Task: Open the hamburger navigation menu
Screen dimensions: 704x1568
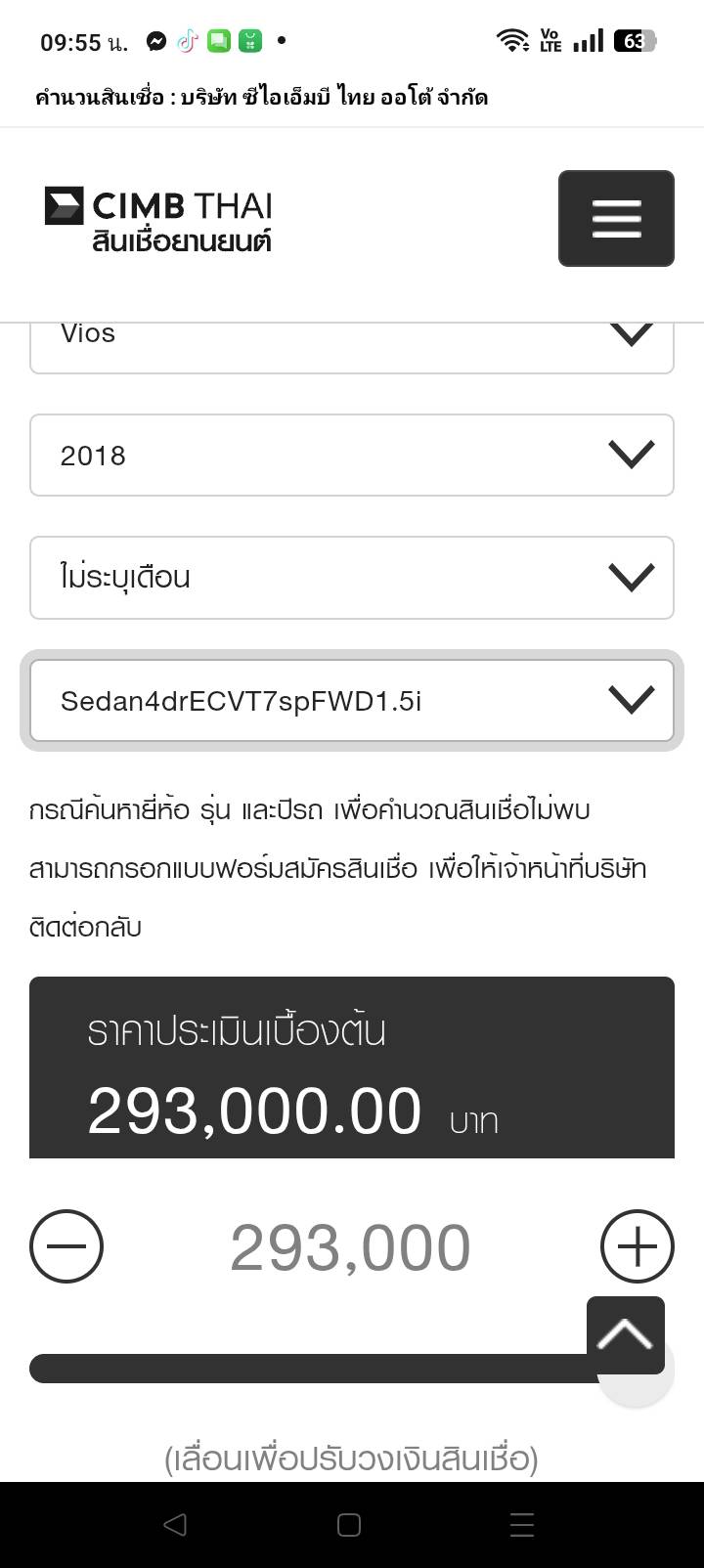Action: click(x=616, y=218)
